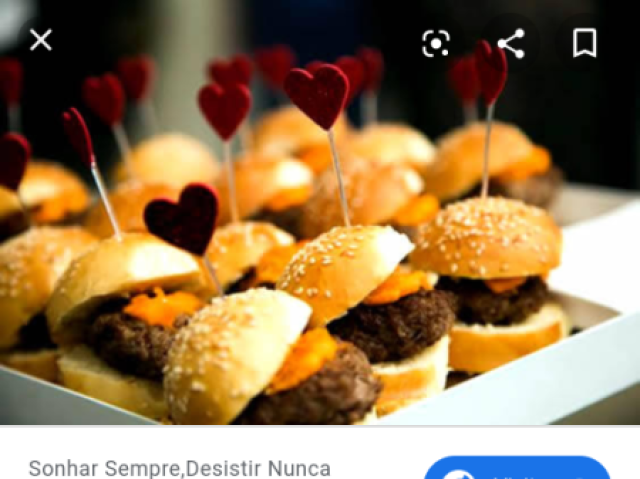Screen dimensions: 640x479
Task: Close the image viewer
Action: pos(40,41)
